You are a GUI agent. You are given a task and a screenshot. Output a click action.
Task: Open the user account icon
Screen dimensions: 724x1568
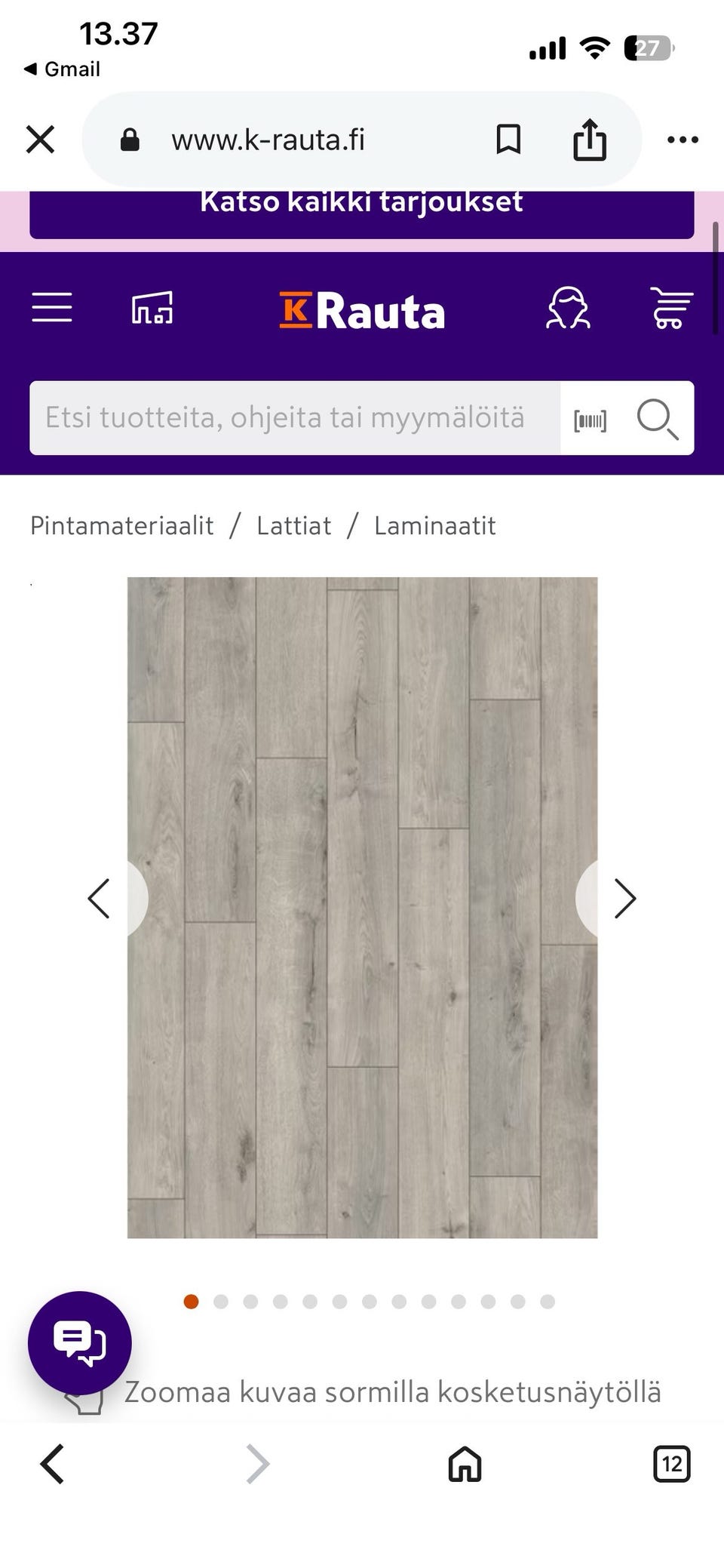click(x=568, y=308)
